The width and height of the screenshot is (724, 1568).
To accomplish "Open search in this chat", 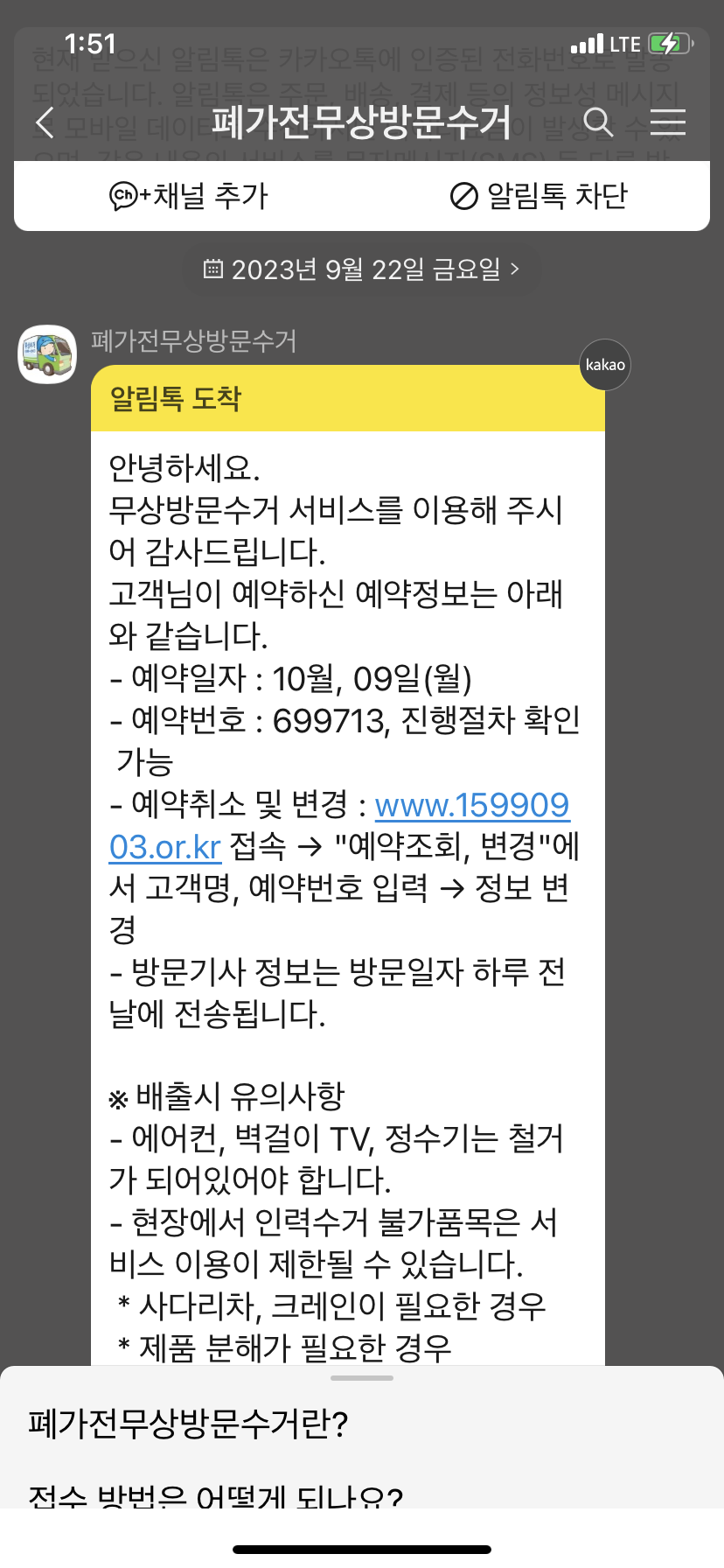I will point(598,122).
